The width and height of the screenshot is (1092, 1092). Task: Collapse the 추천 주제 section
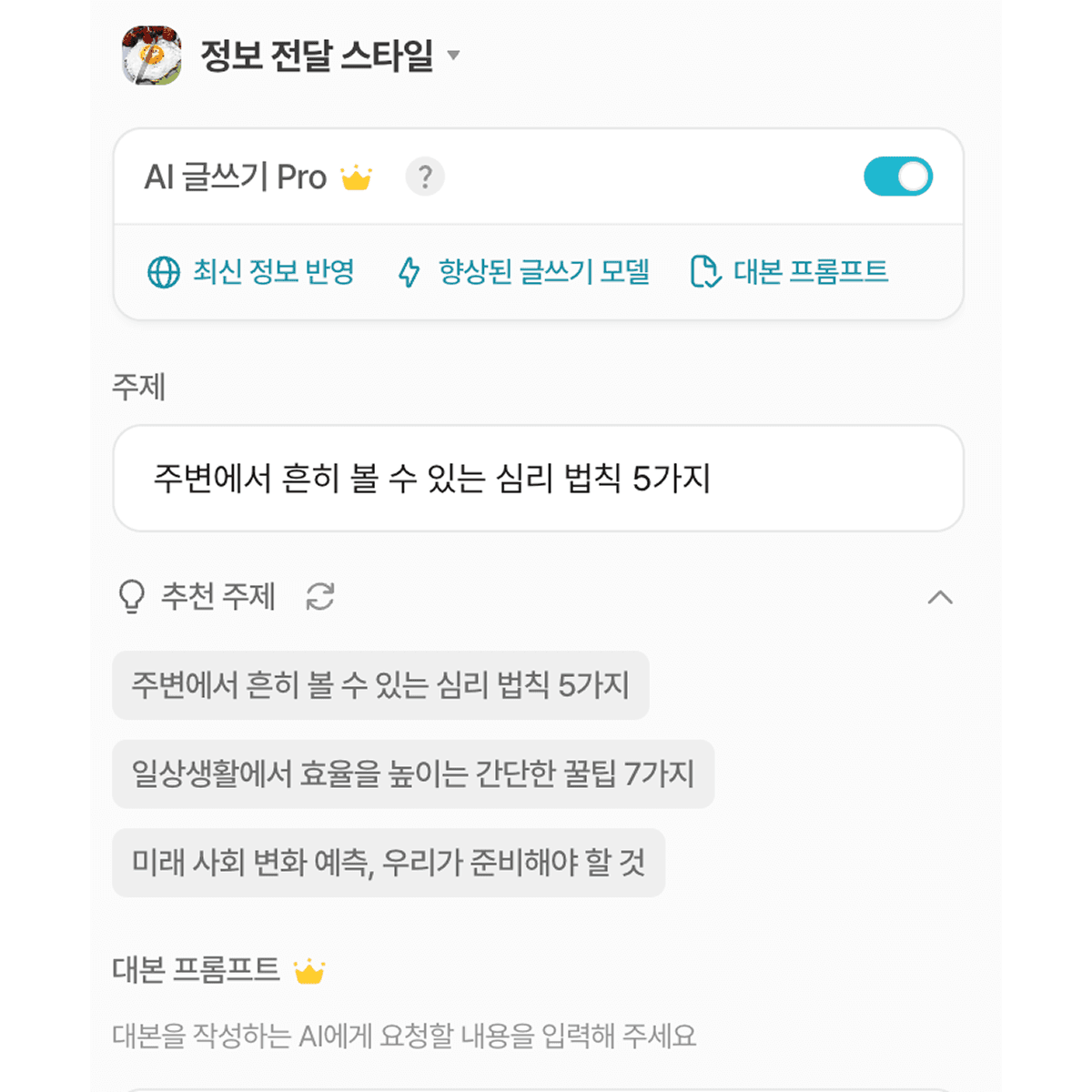coord(939,598)
